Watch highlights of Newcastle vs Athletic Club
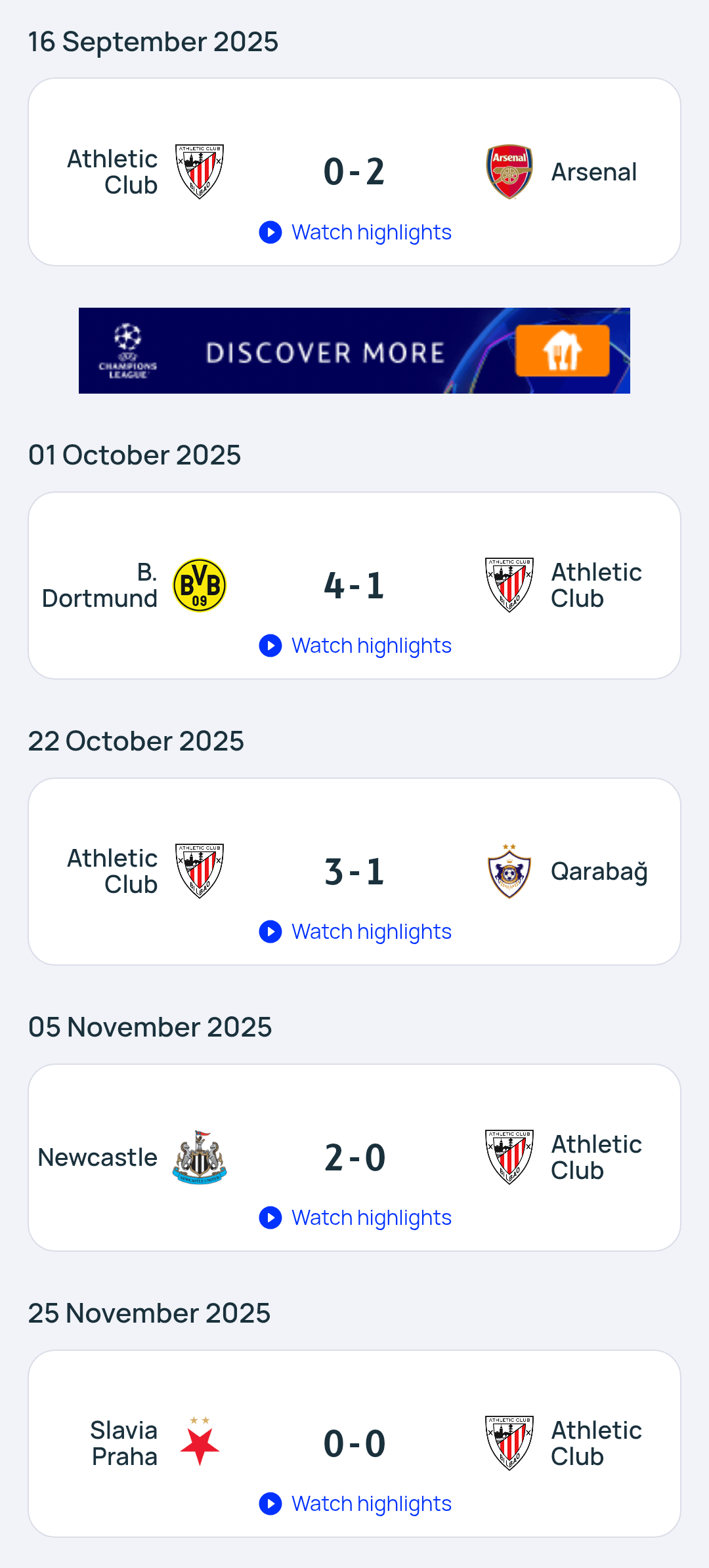Image resolution: width=709 pixels, height=1568 pixels. point(355,1218)
